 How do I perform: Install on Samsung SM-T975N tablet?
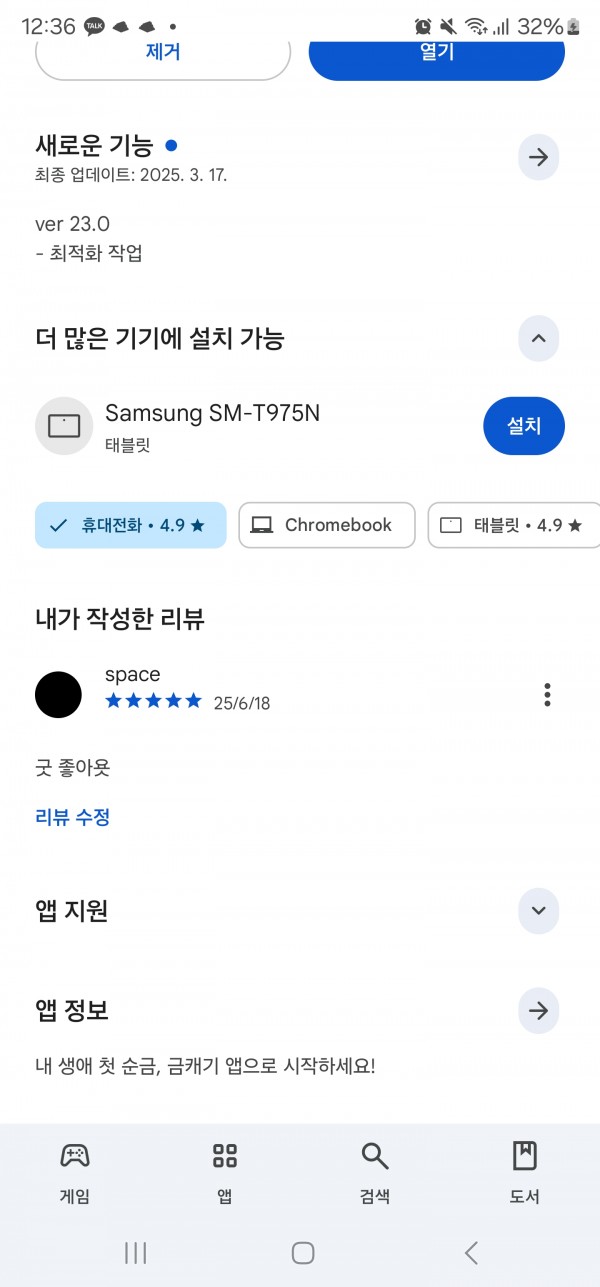[524, 426]
